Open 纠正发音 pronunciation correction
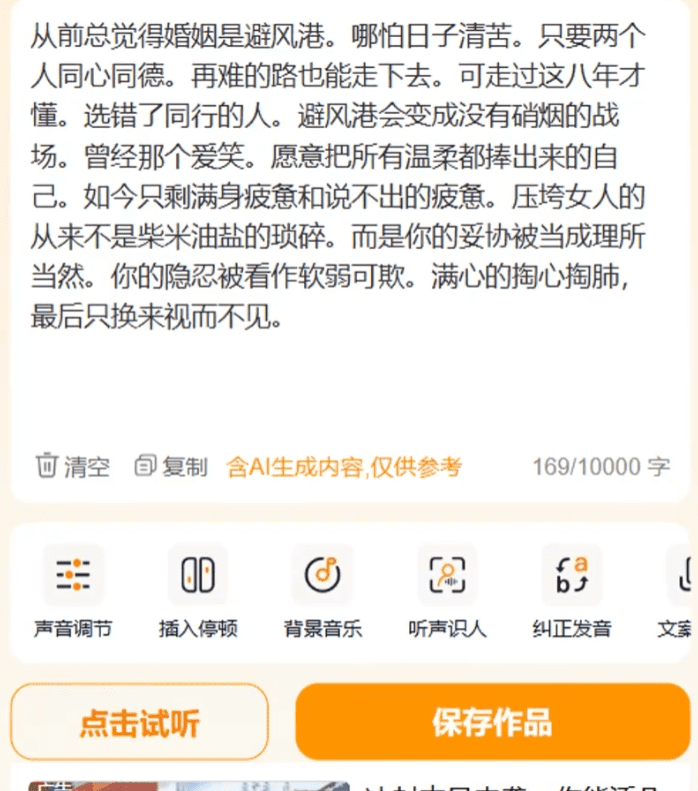 [572, 592]
